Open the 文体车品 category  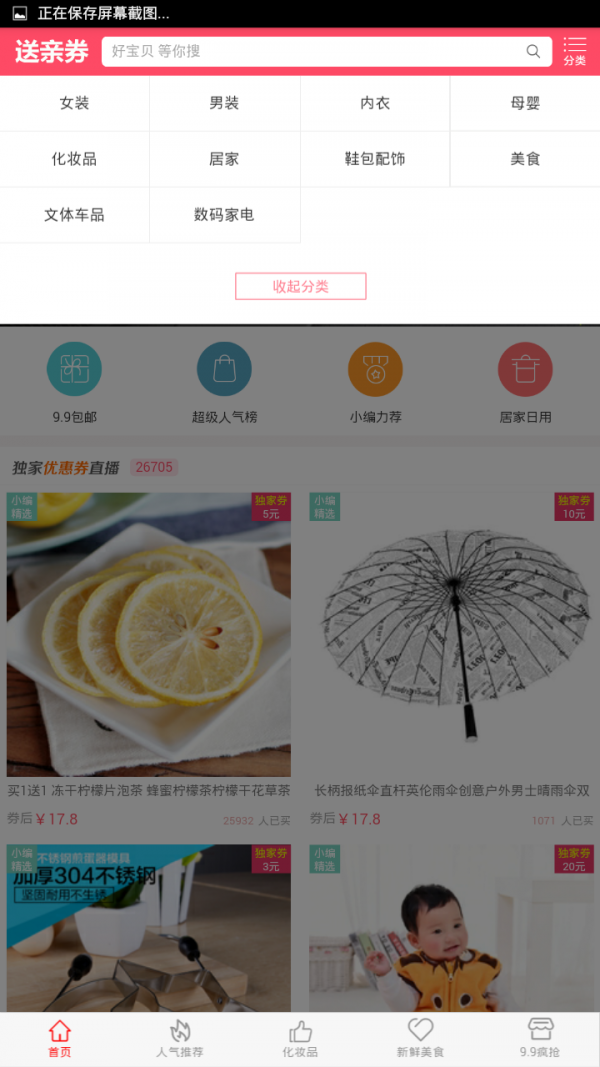click(x=75, y=215)
